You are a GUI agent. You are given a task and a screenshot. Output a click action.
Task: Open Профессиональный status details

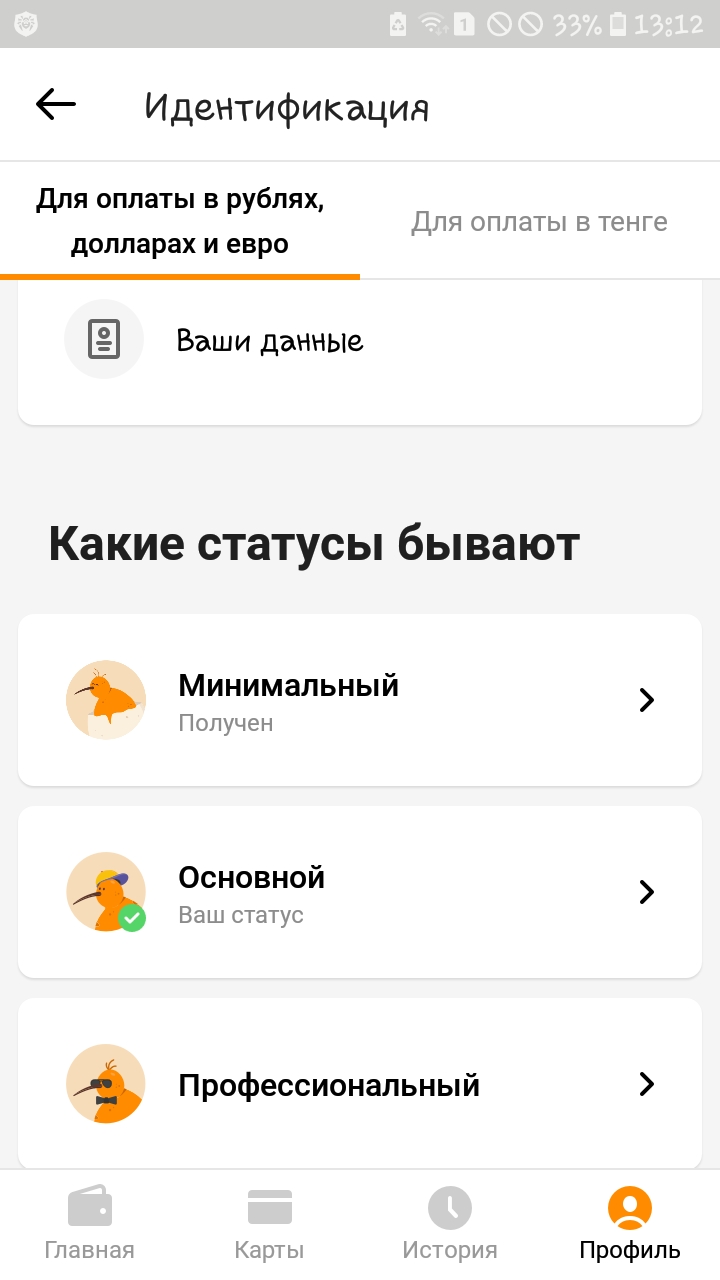pyautogui.click(x=360, y=1084)
